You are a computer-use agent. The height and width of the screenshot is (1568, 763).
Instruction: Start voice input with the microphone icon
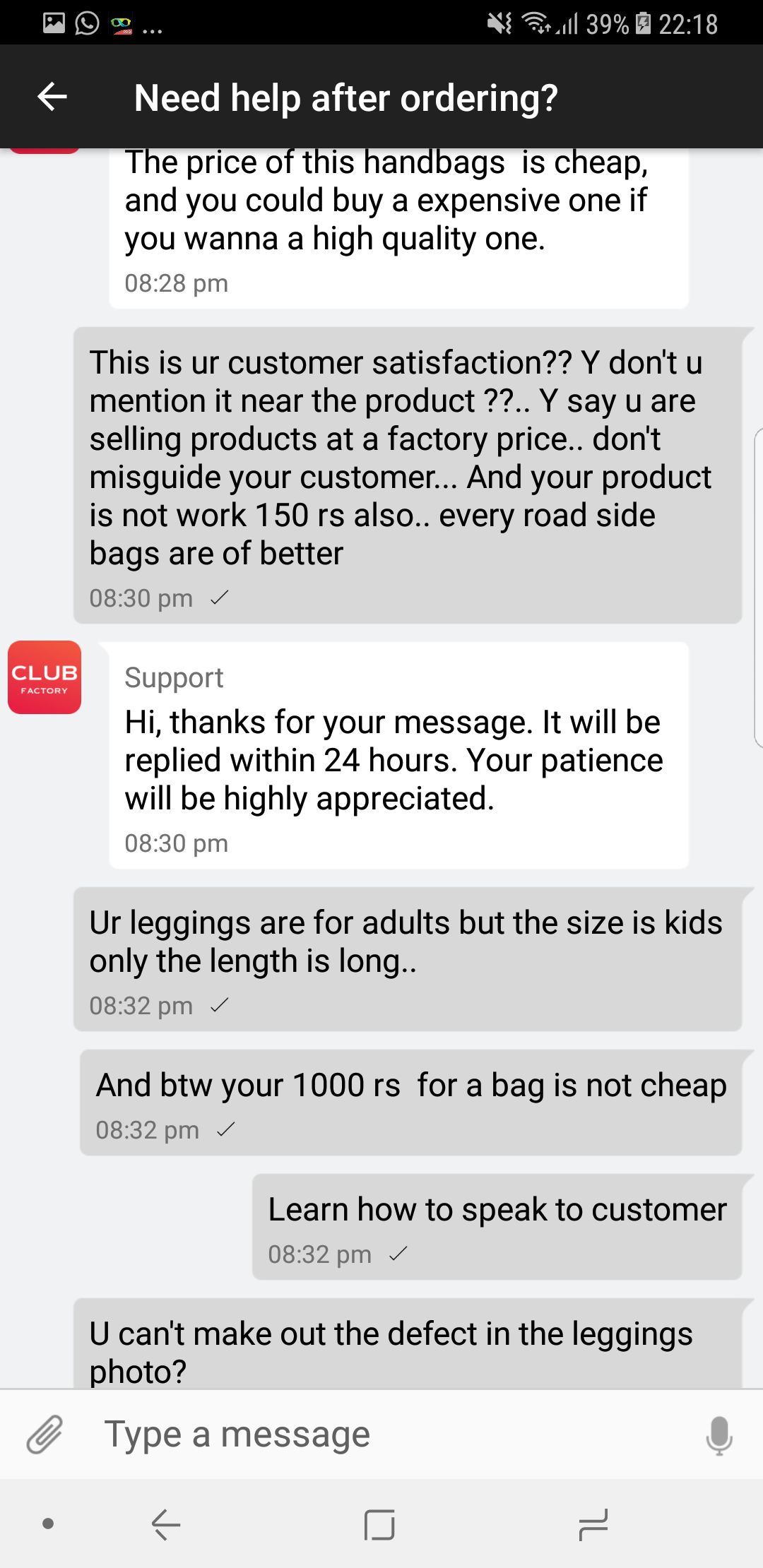click(x=718, y=1435)
